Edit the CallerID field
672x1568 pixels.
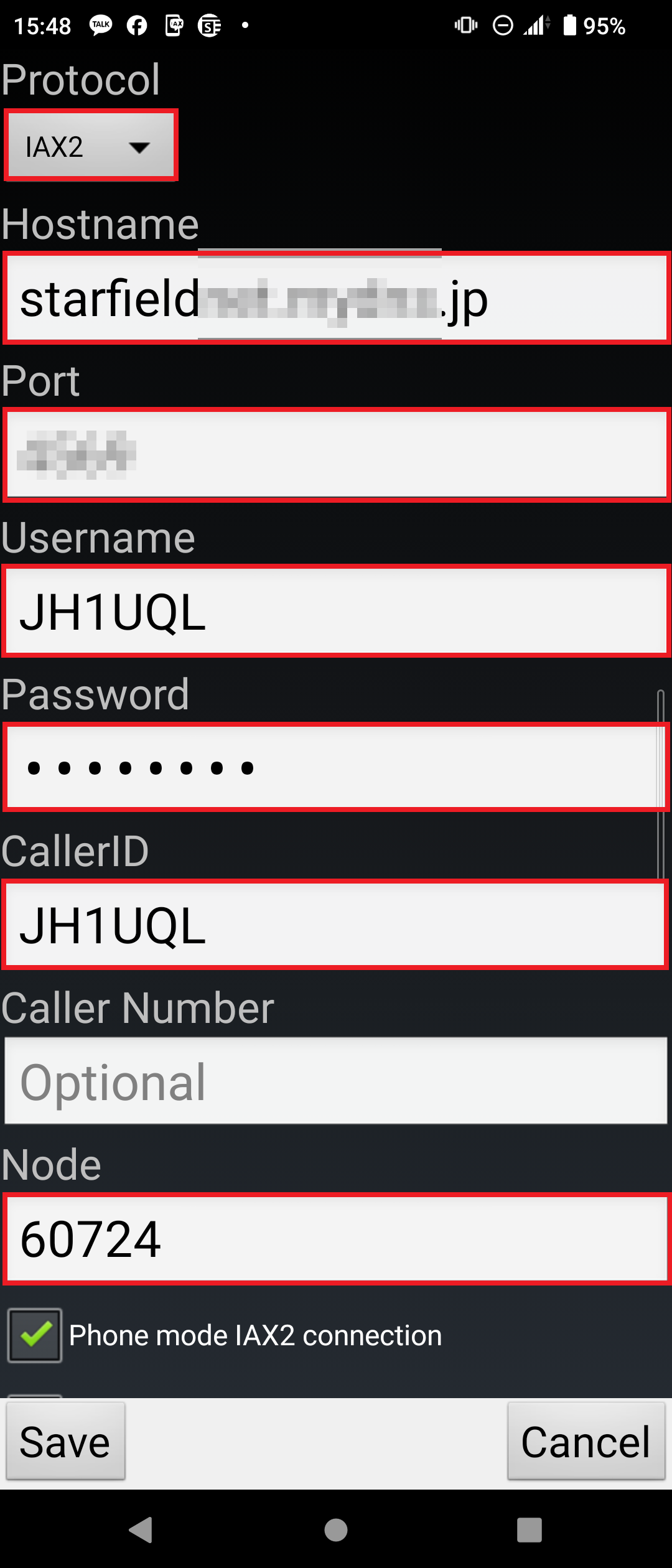click(x=336, y=925)
